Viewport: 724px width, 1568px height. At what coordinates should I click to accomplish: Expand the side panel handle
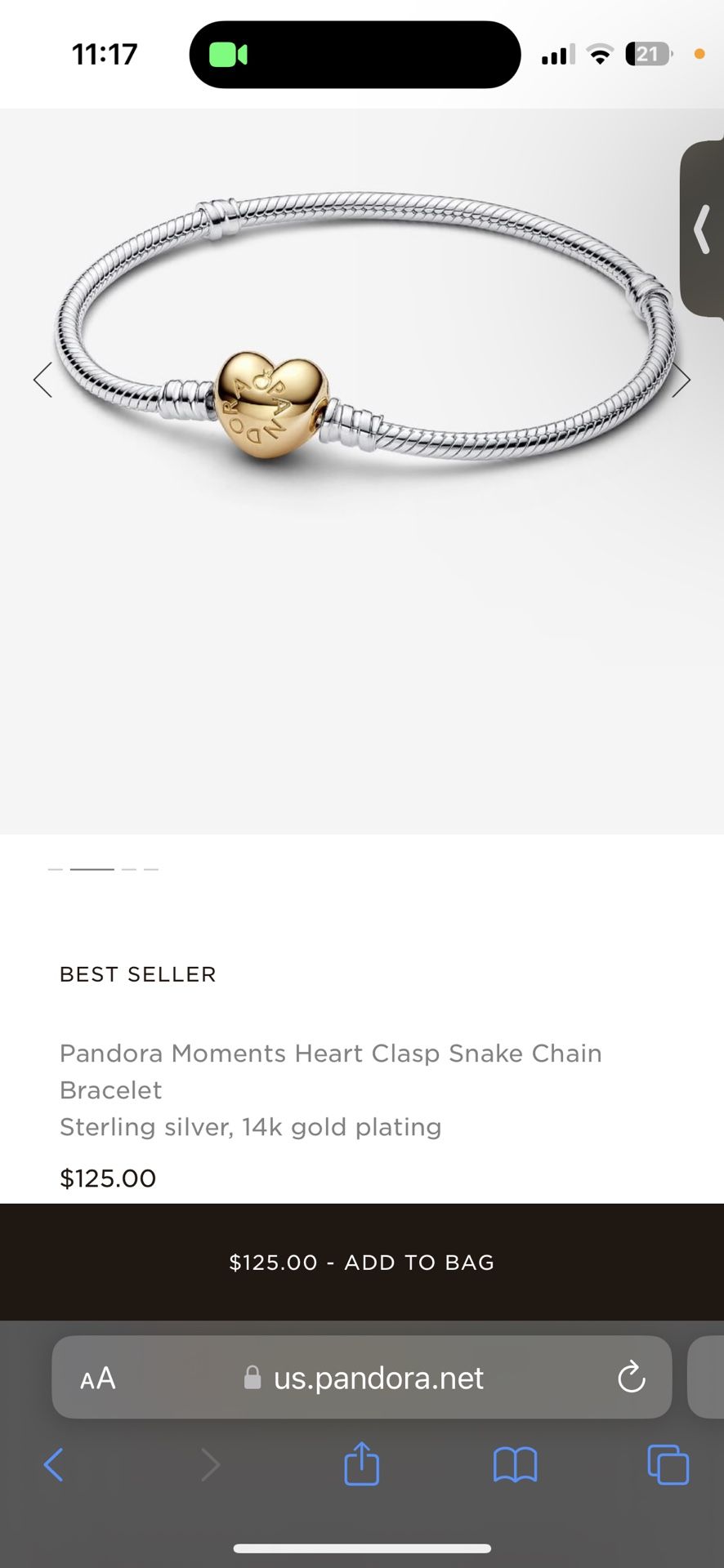pos(702,229)
